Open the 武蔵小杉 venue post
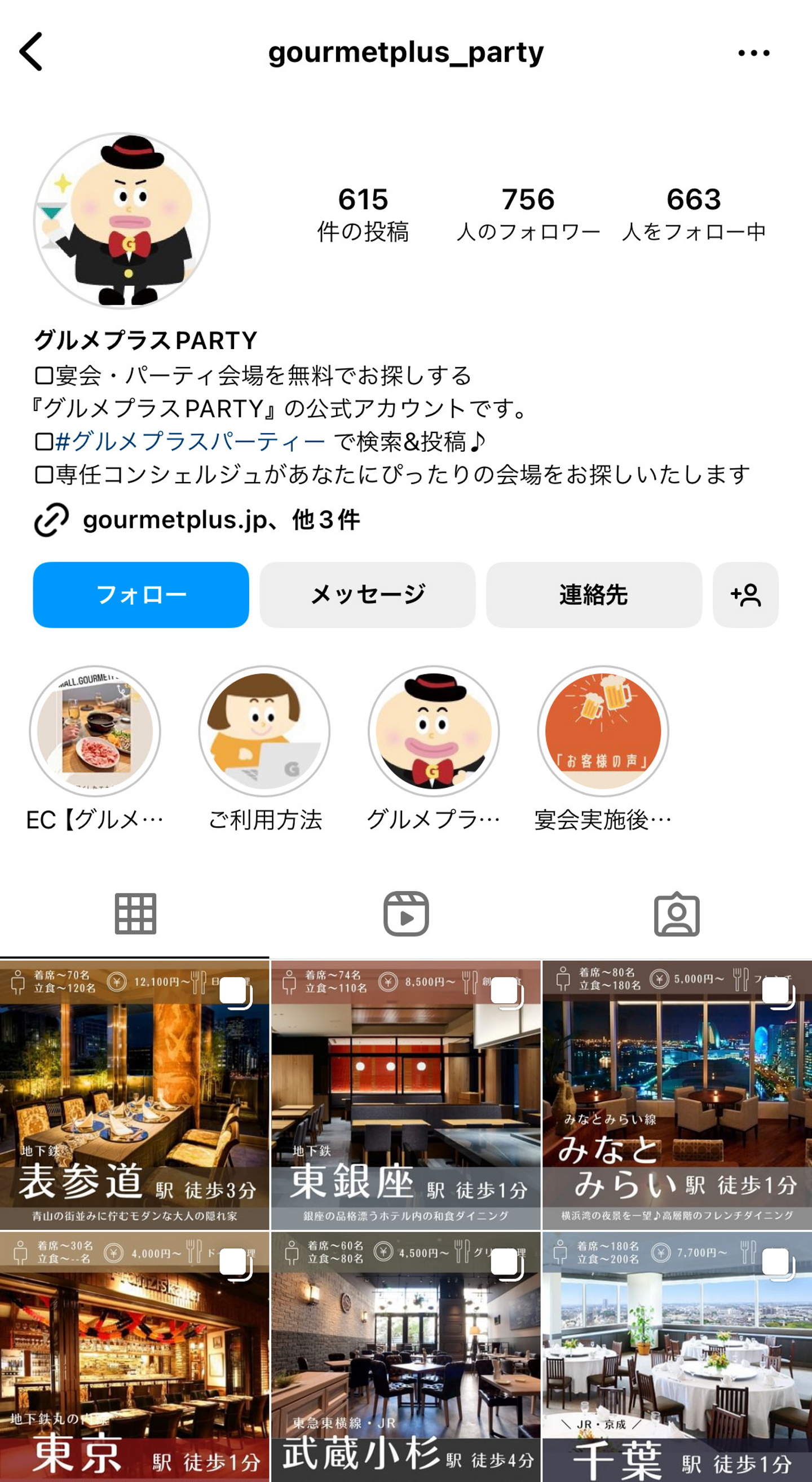 point(406,1358)
